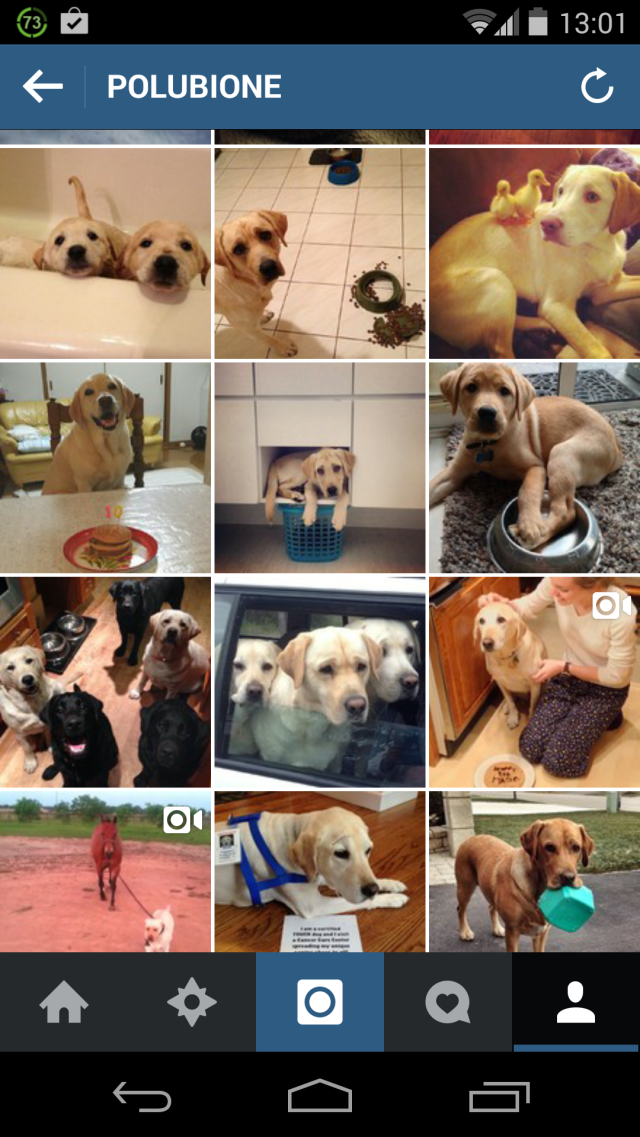Screen dimensions: 640x1137
Task: Tap the system home button
Action: [x=320, y=1097]
